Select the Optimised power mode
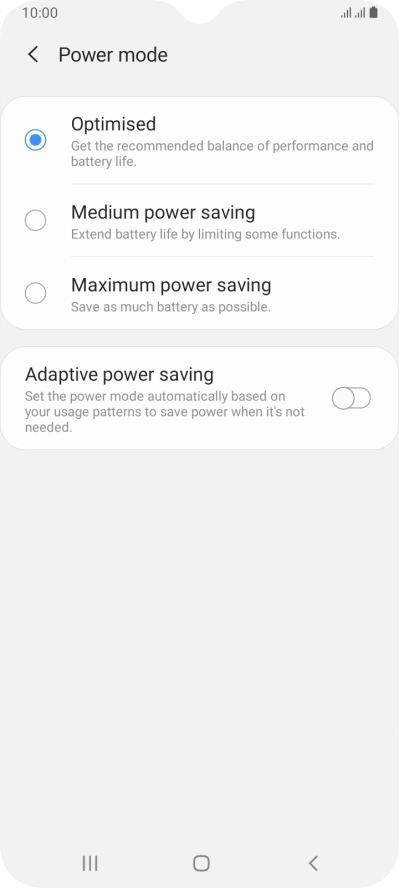The width and height of the screenshot is (399, 888). [199, 140]
